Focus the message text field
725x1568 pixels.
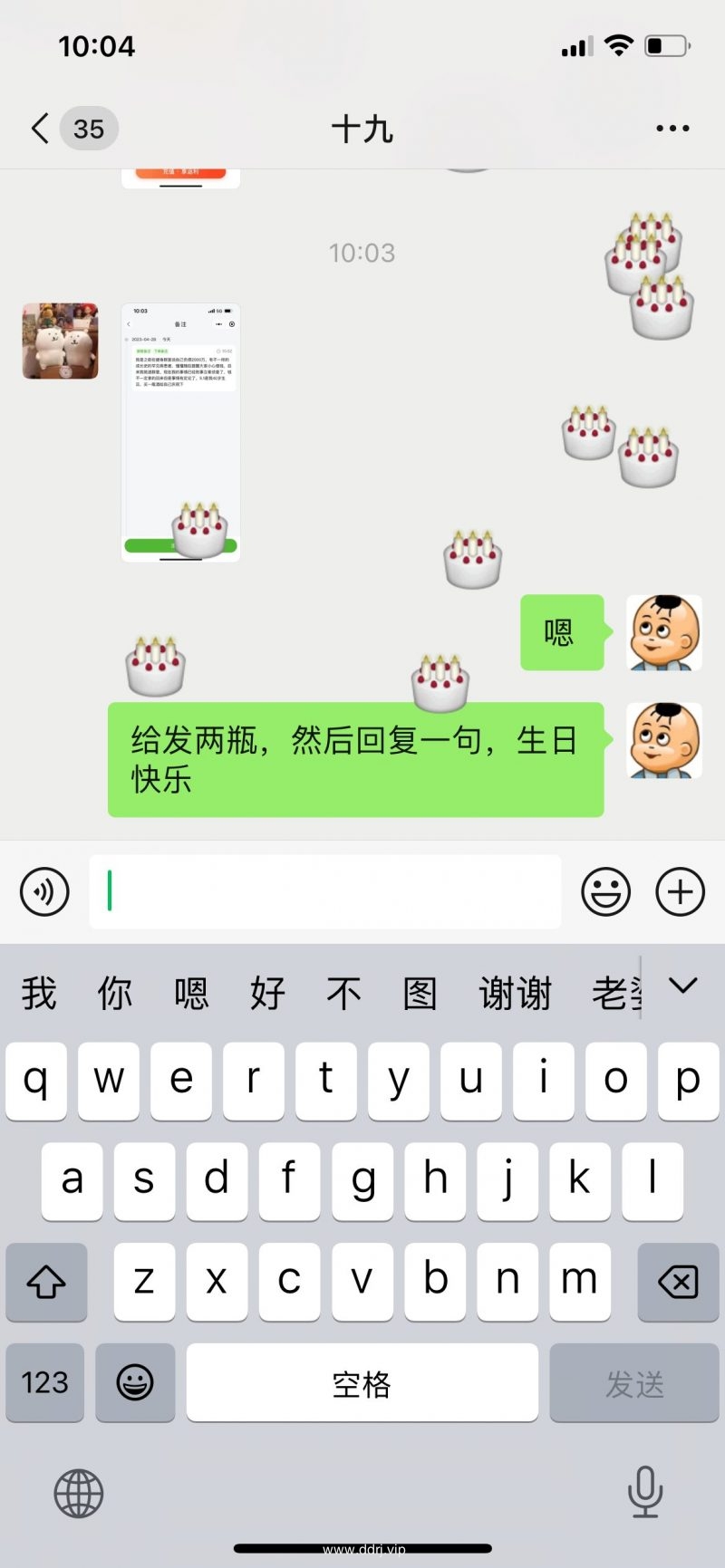pyautogui.click(x=324, y=892)
